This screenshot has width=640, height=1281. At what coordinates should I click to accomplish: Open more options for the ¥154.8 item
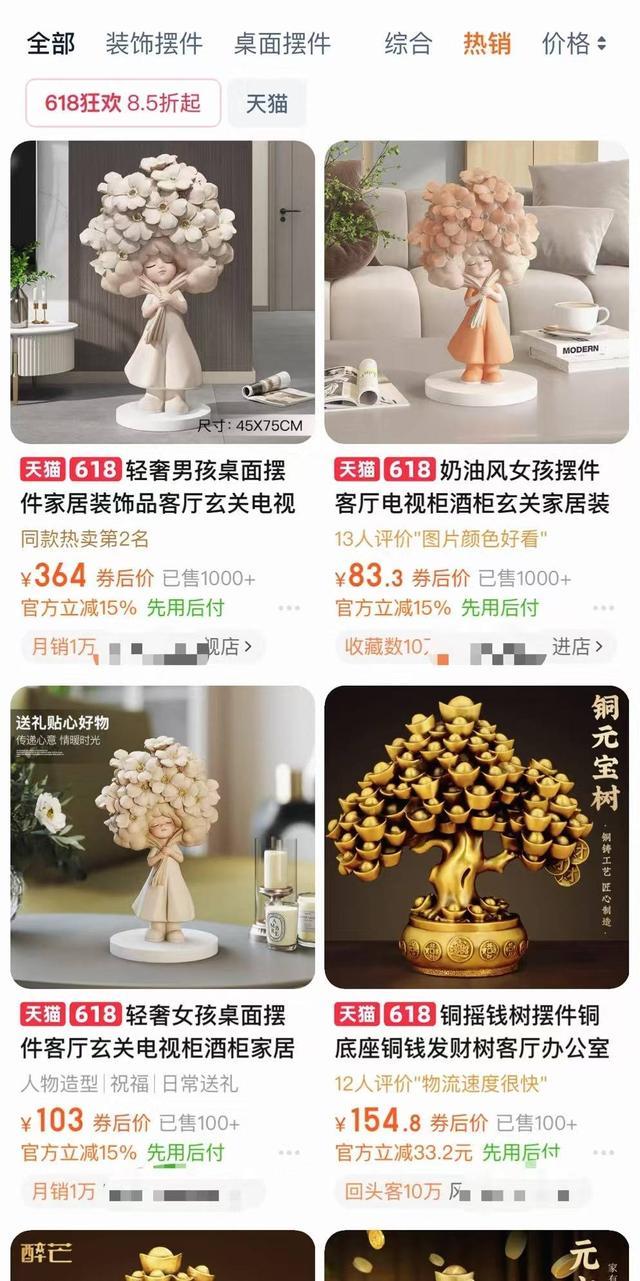(x=603, y=1152)
